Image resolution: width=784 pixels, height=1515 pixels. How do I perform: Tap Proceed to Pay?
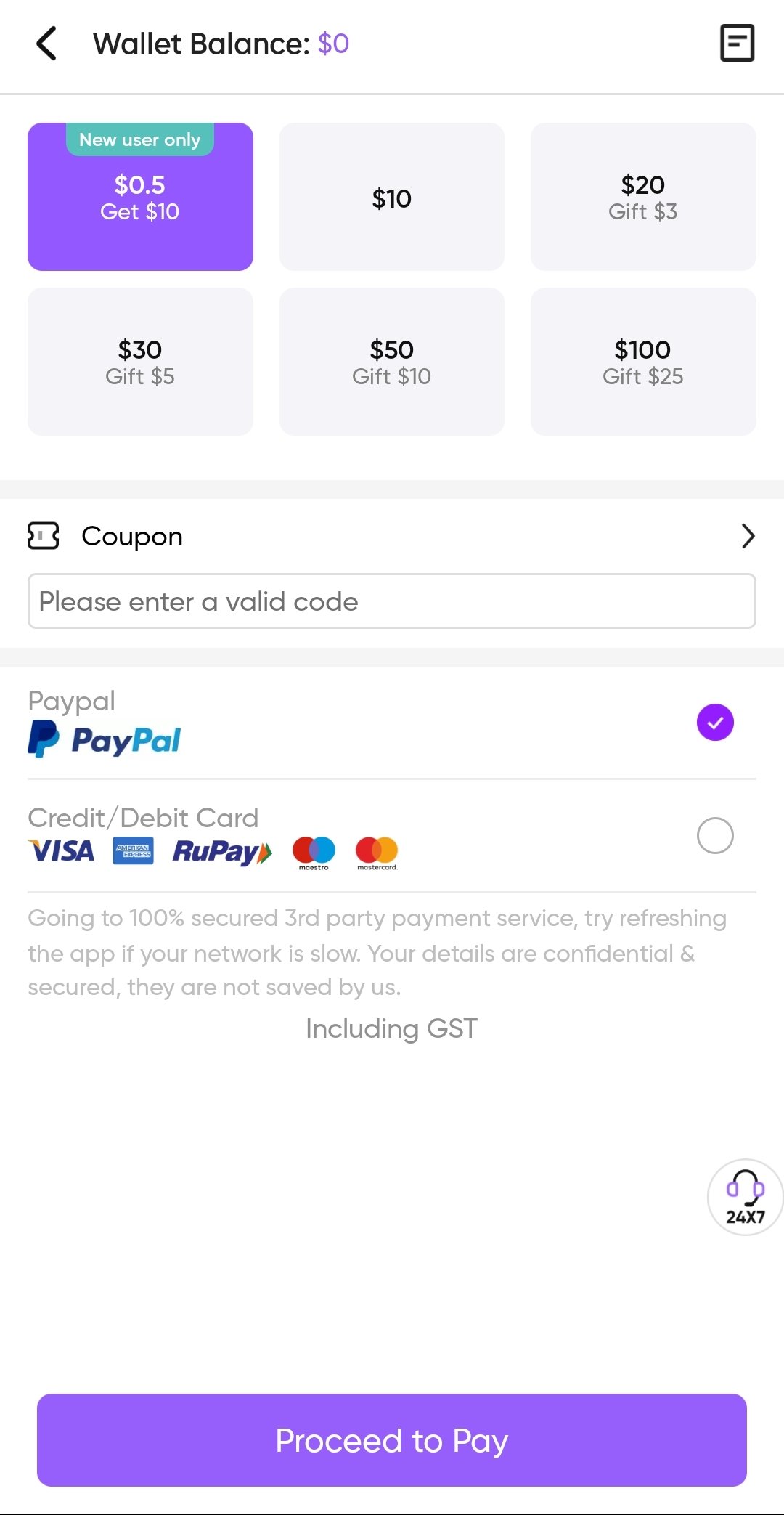(x=392, y=1440)
